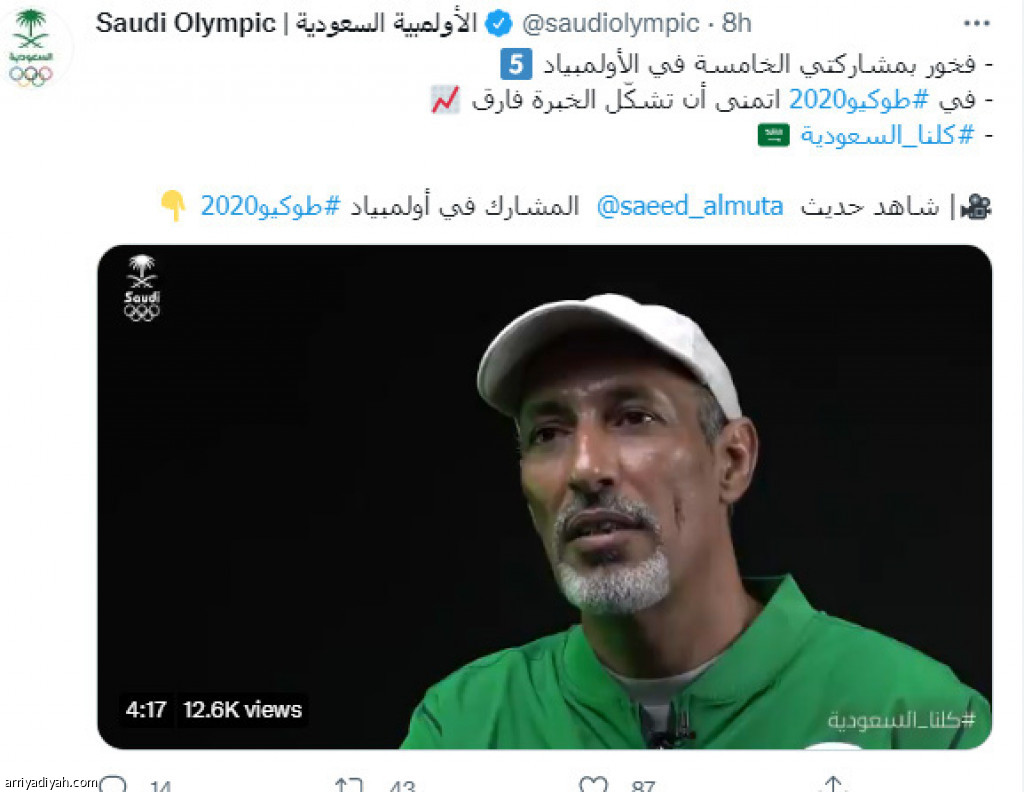
Task: Open Saudi Olympic profile avatar
Action: tap(32, 46)
